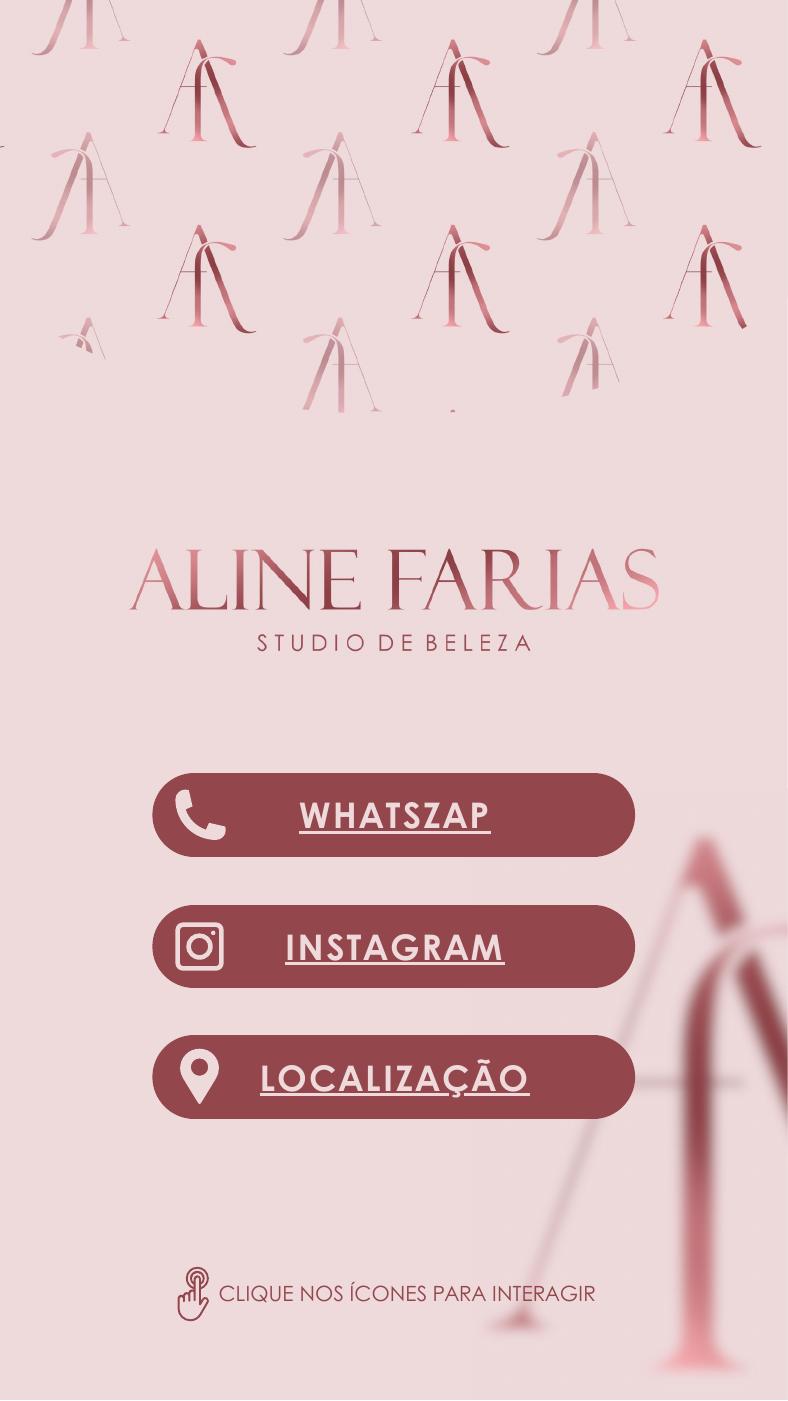The image size is (788, 1401).
Task: Click the text 'CLIQUE NOS ÍCONES PARA INTERAGIR'
Action: 407,1293
